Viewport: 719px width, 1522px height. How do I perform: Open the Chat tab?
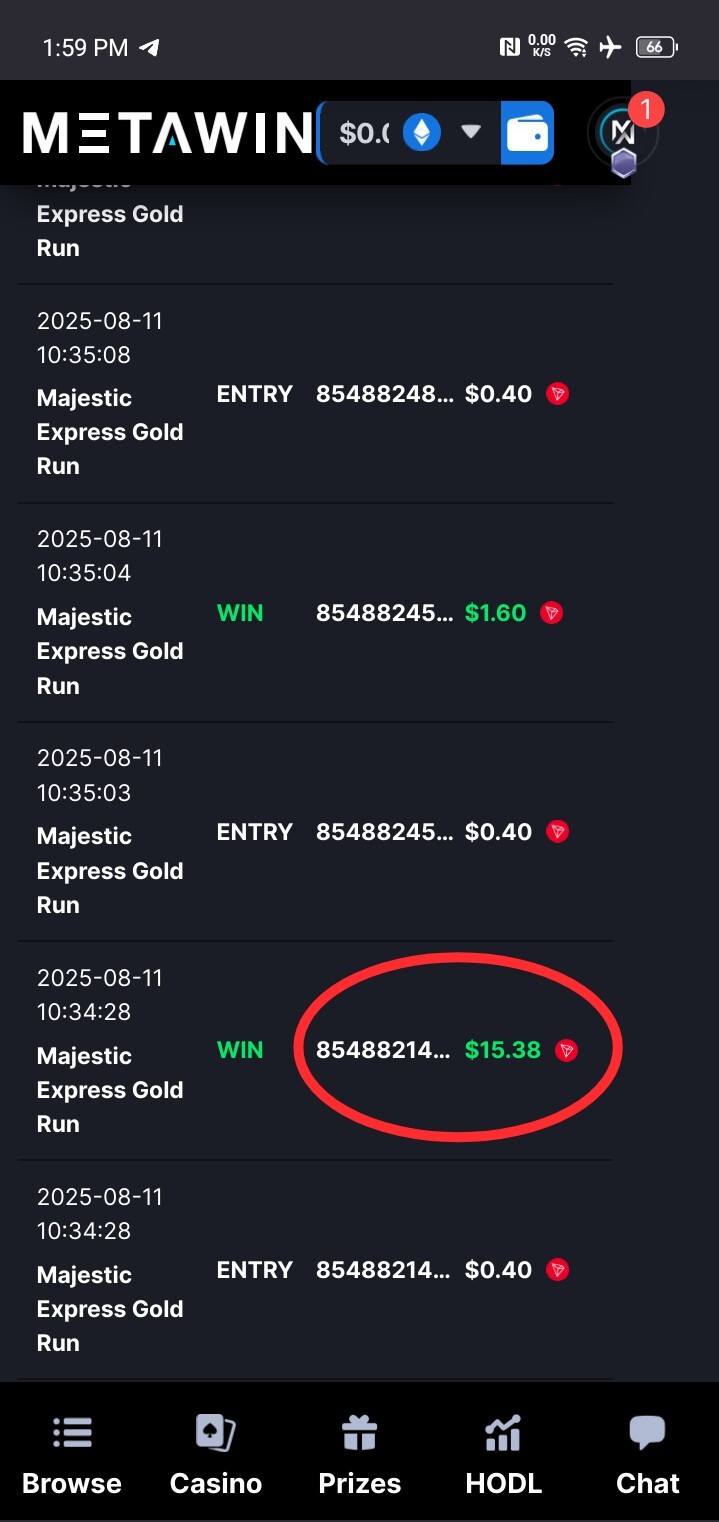[x=648, y=1455]
